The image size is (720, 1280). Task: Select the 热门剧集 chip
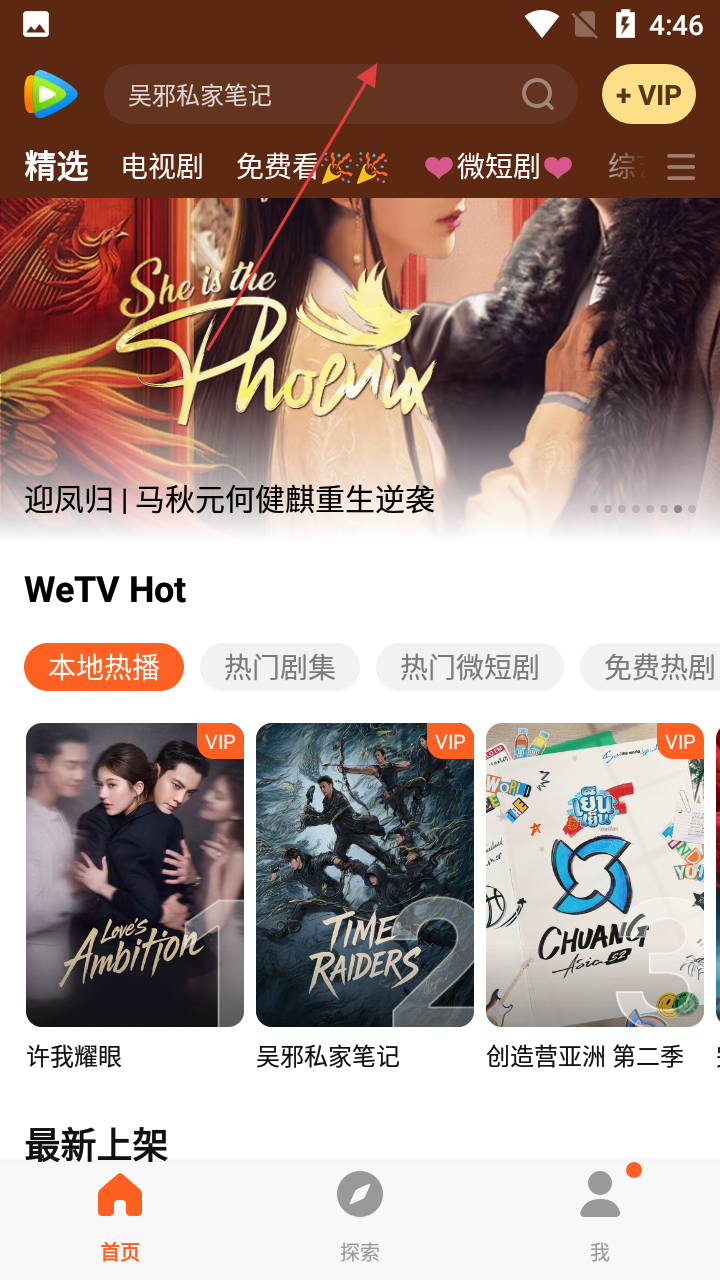coord(280,667)
